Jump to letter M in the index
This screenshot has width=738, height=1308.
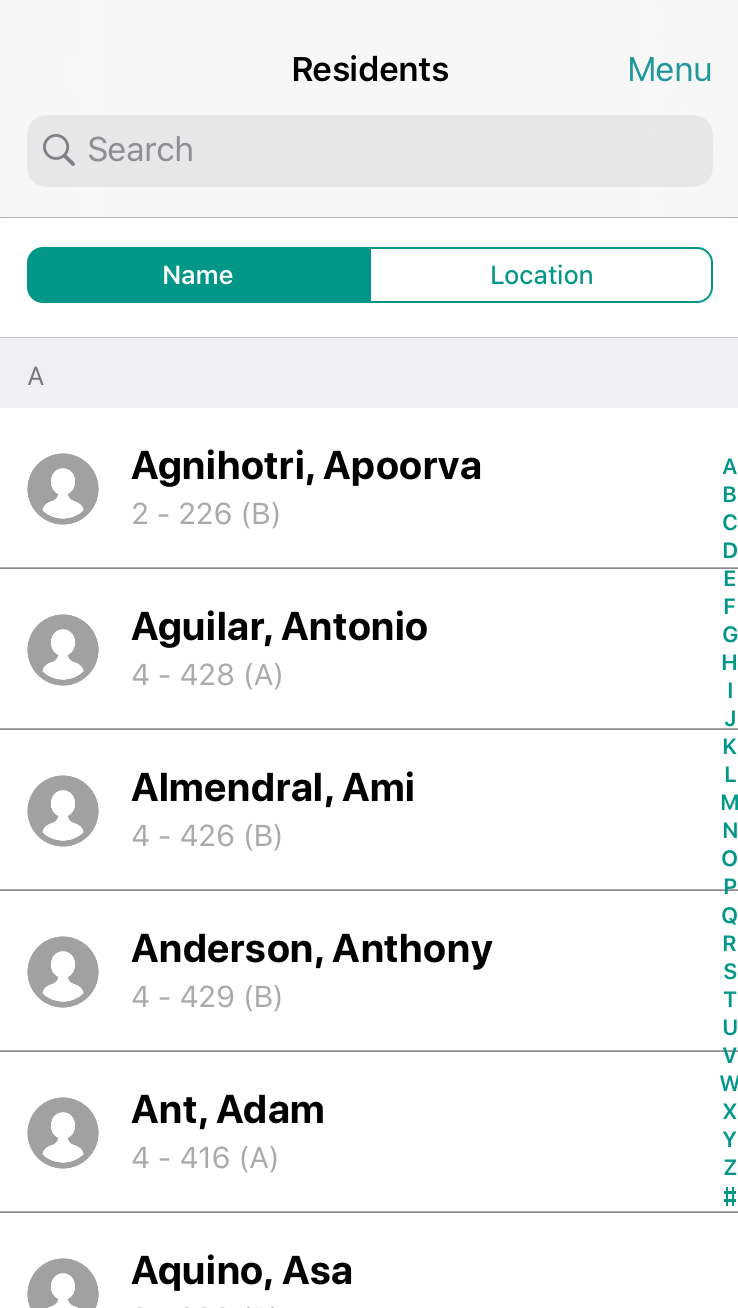729,802
